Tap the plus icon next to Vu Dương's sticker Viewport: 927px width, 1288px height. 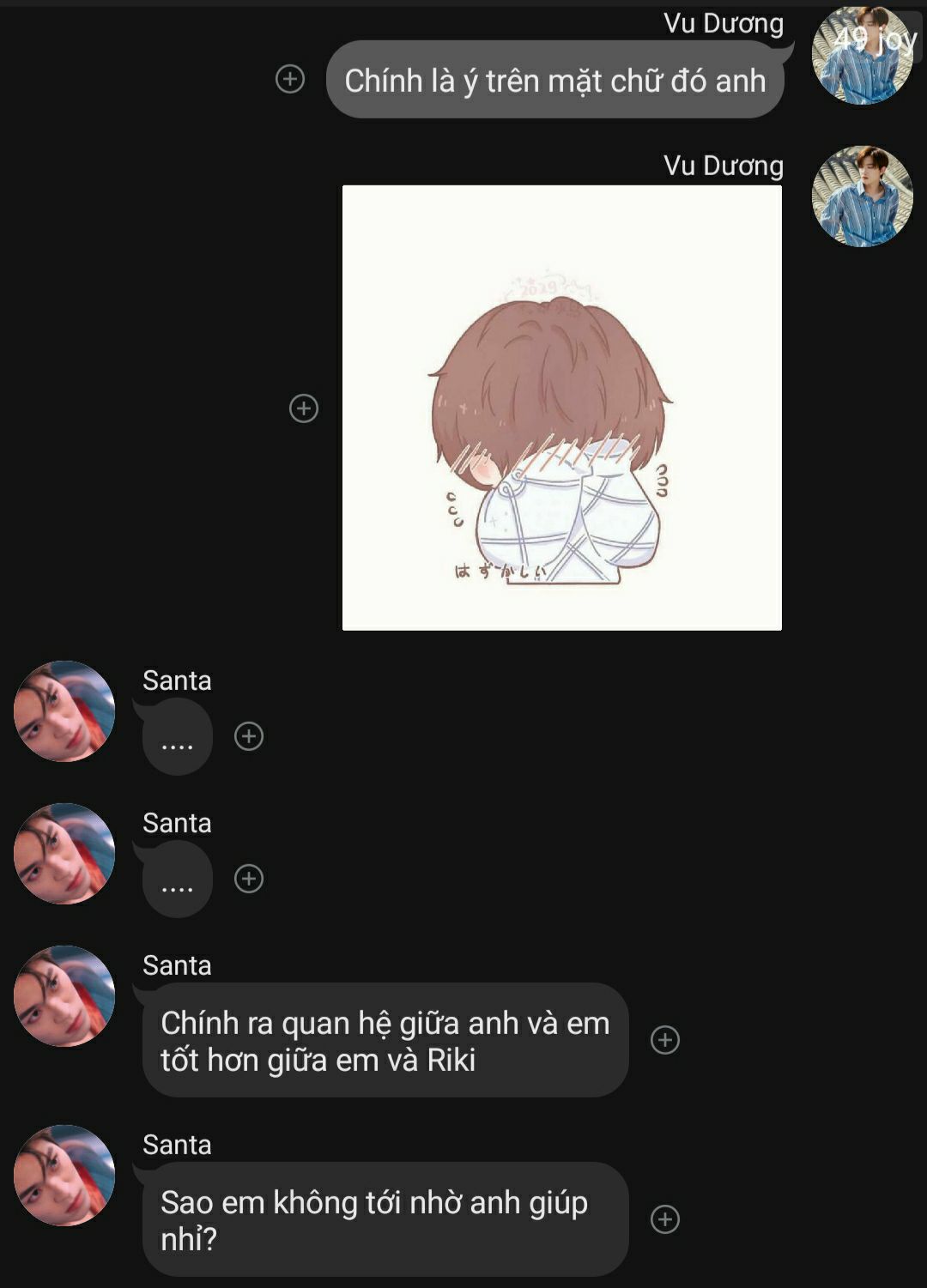(304, 408)
